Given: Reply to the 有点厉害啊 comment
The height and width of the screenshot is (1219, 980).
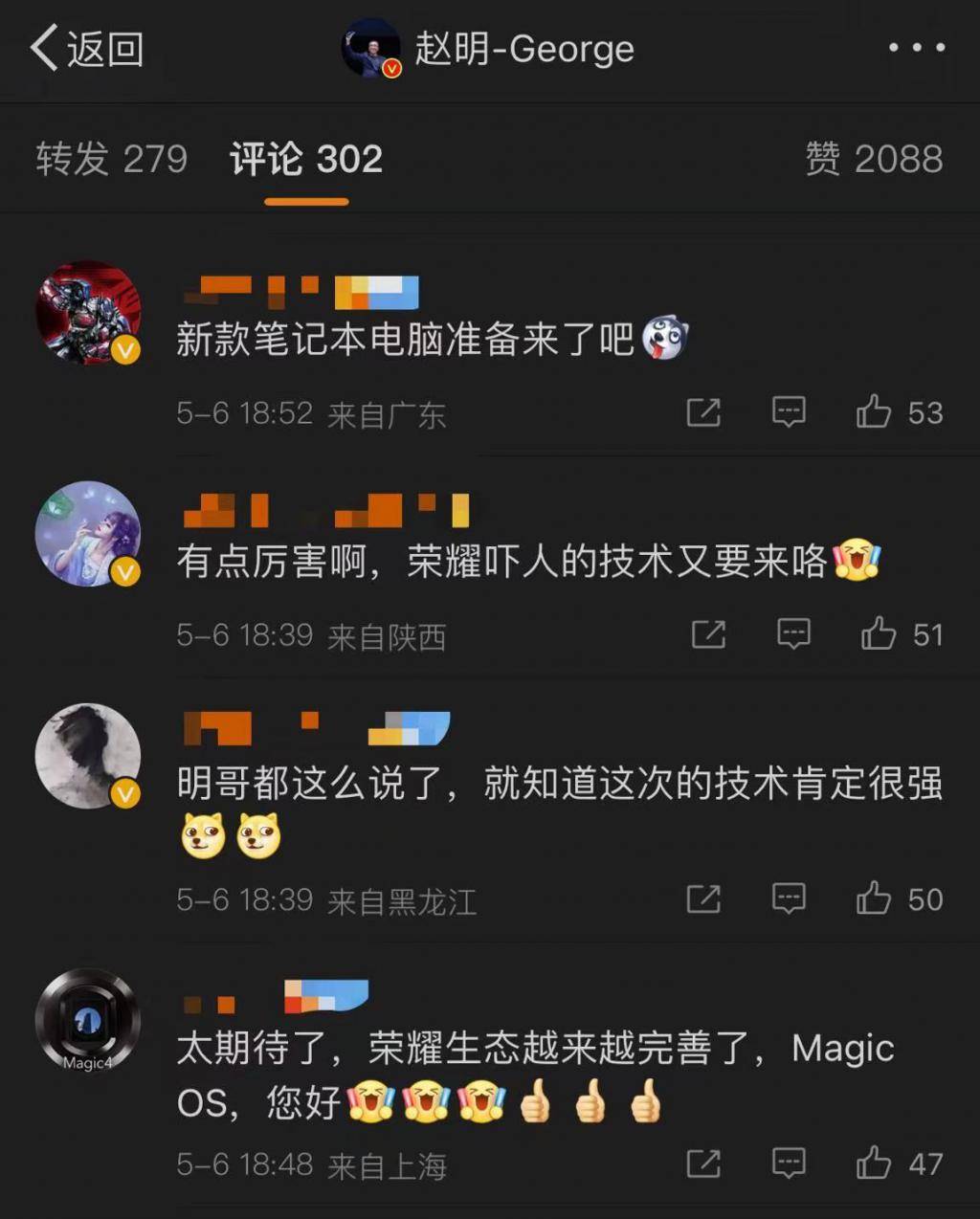Looking at the screenshot, I should 793,634.
